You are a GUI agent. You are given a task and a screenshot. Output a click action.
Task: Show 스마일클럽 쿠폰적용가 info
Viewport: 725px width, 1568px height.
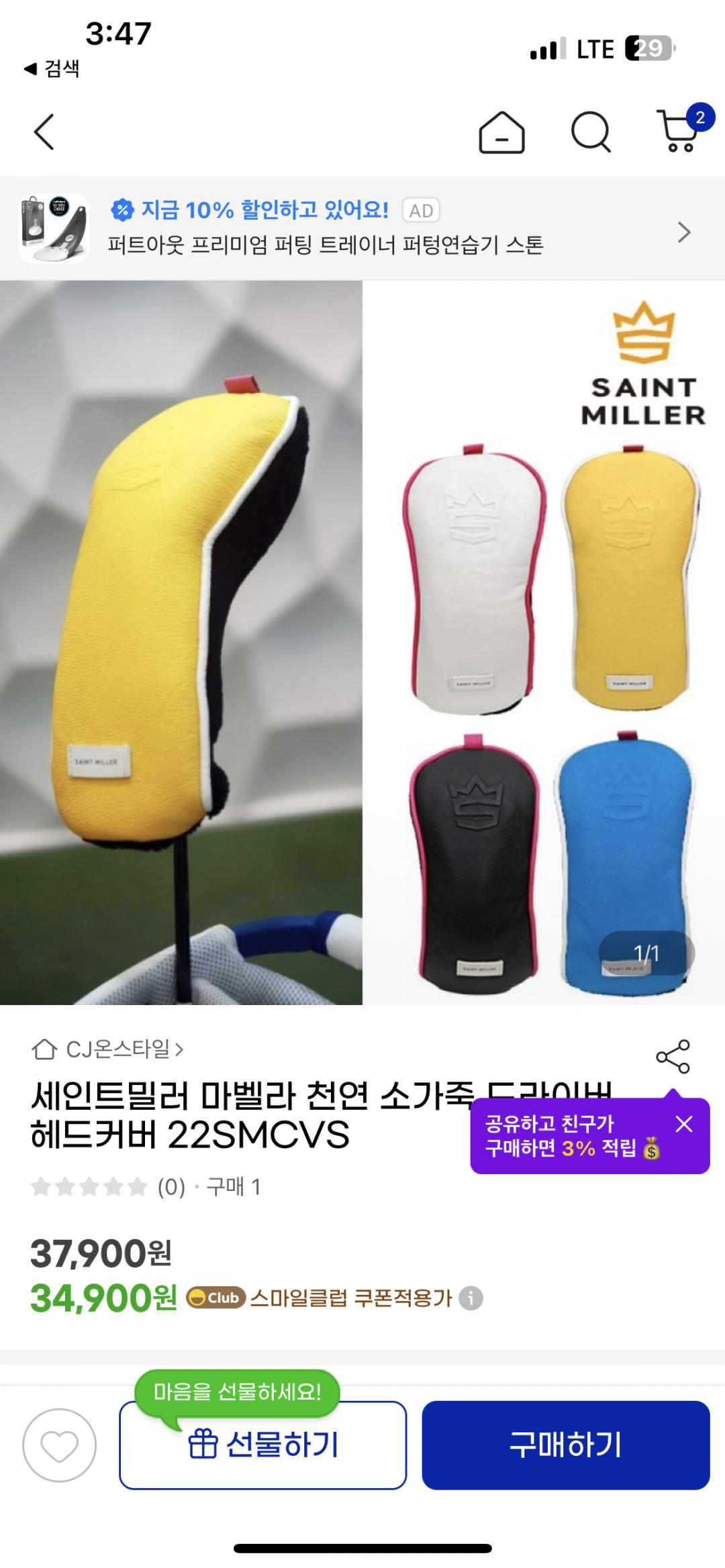point(471,1298)
